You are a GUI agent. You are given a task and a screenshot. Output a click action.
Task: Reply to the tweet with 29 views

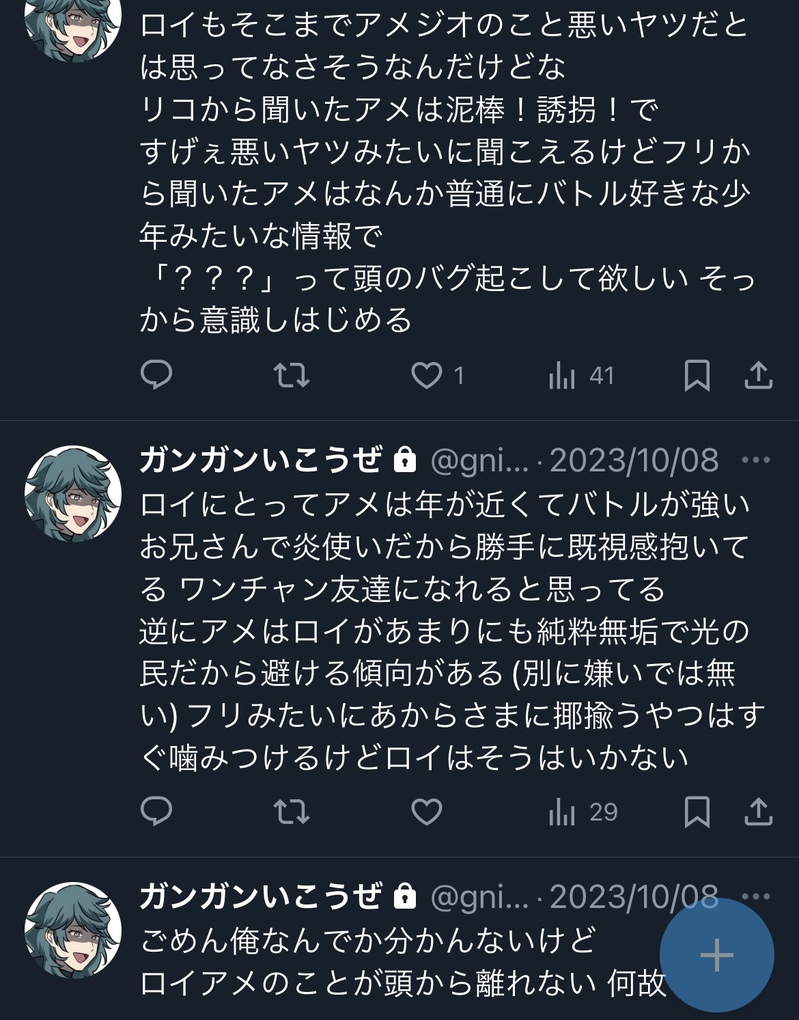click(x=156, y=811)
